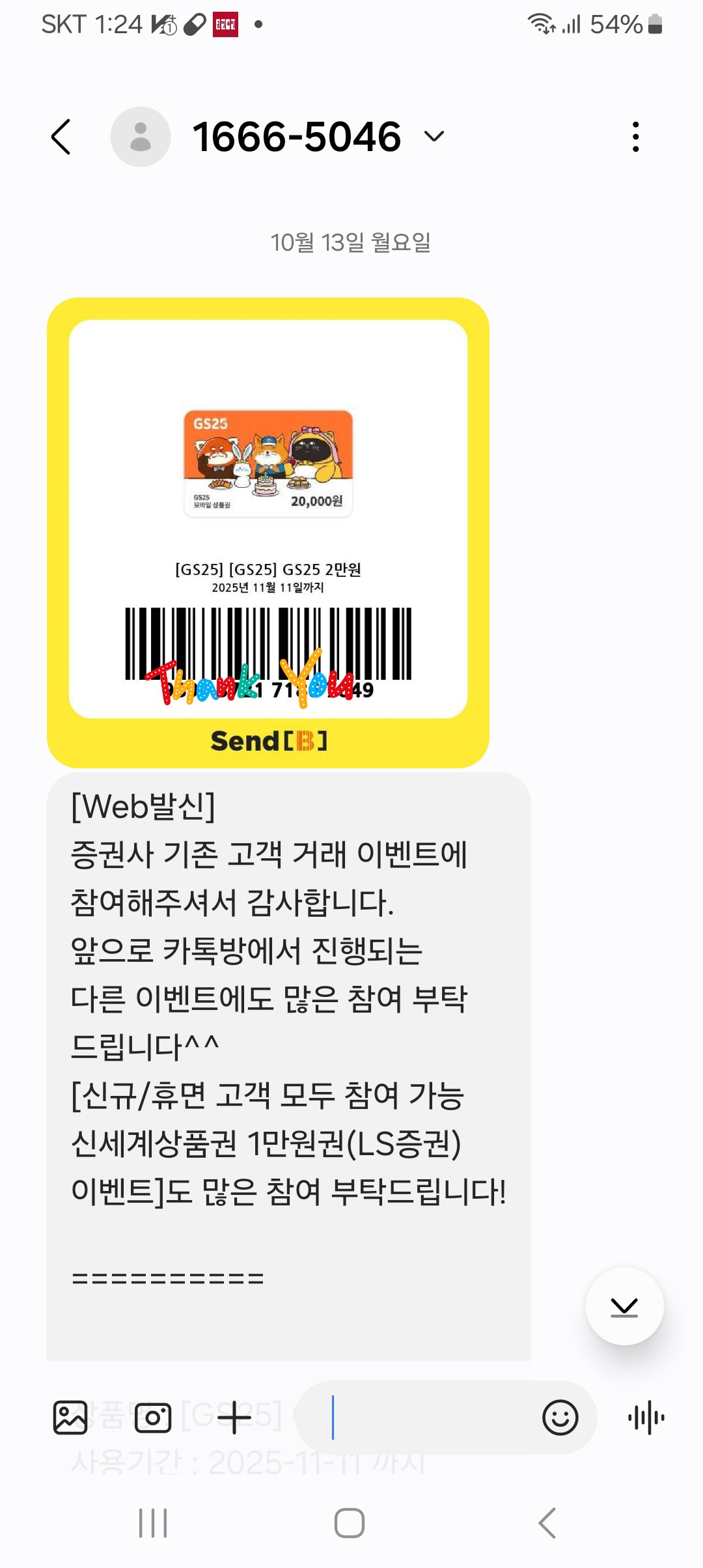Open the emoji picker
The height and width of the screenshot is (1568, 703).
coord(560,1418)
